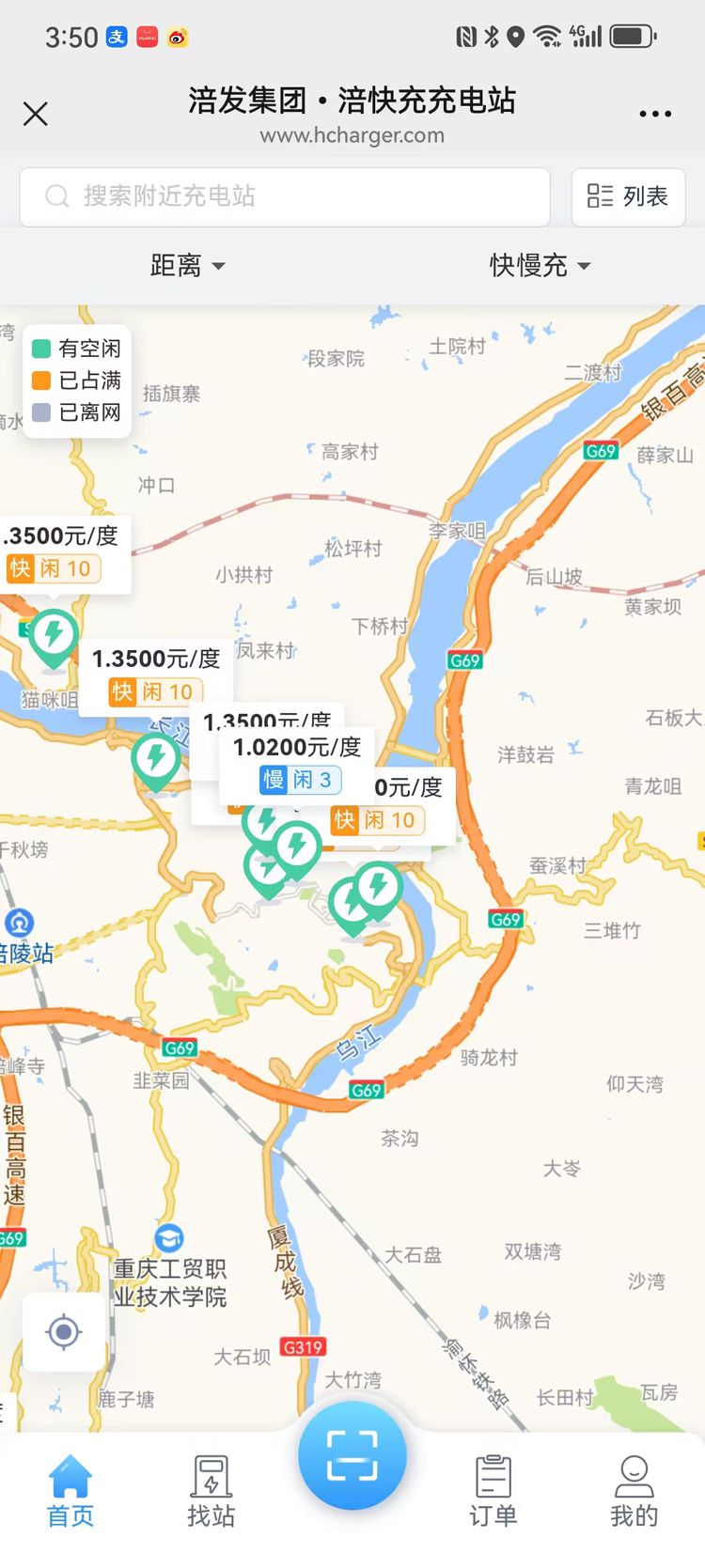
Task: Open the three-dot overflow menu
Action: pos(654,115)
